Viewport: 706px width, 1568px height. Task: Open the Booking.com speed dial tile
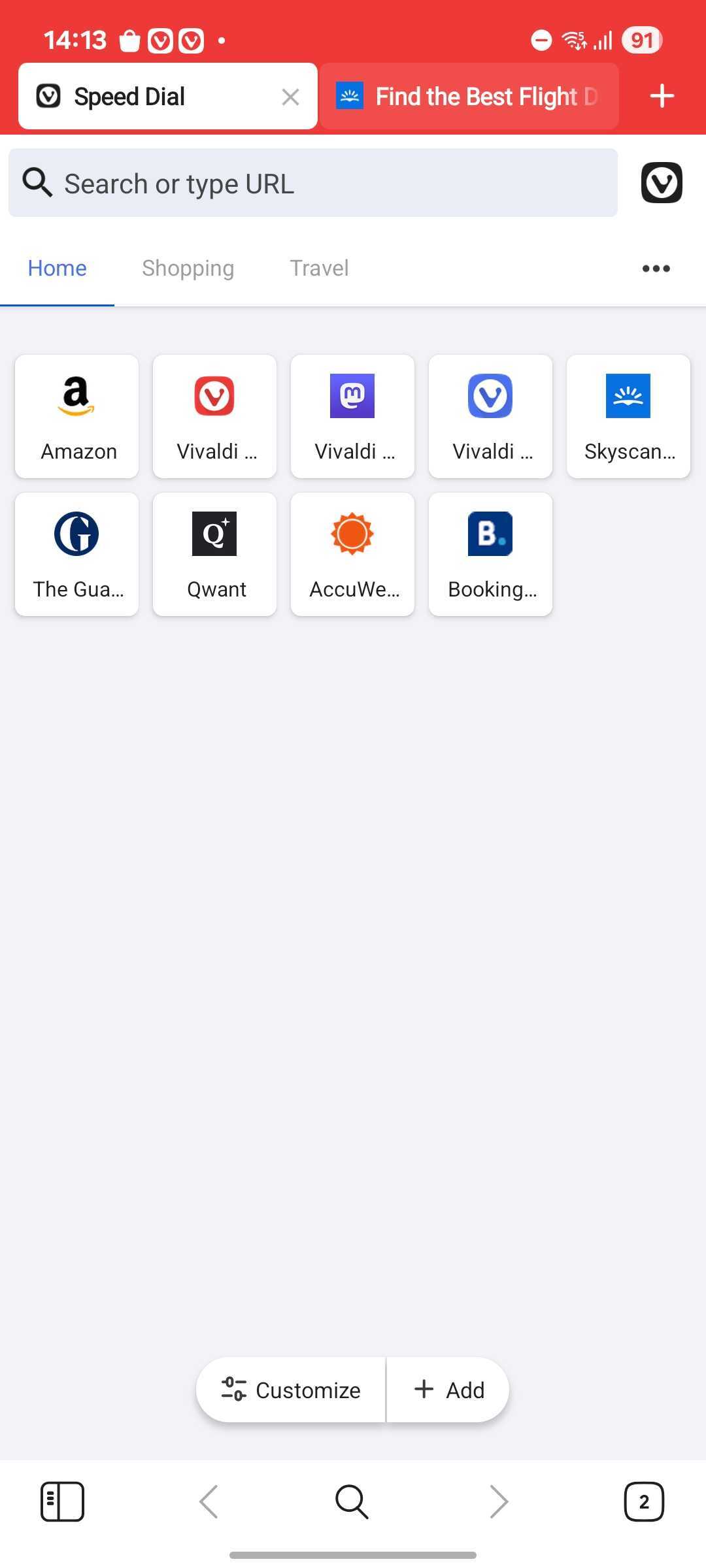click(x=491, y=554)
